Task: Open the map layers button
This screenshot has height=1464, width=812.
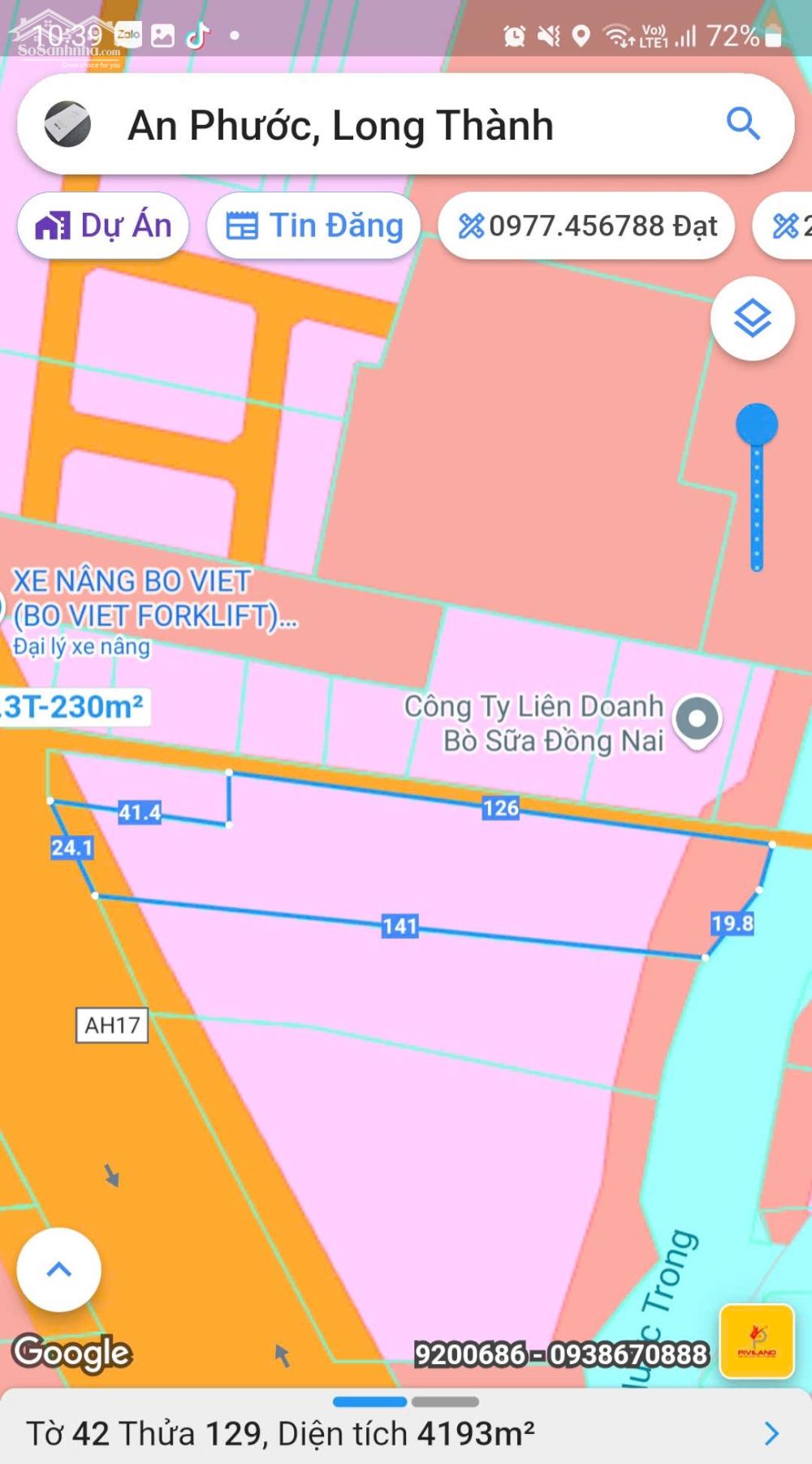Action: pos(752,318)
